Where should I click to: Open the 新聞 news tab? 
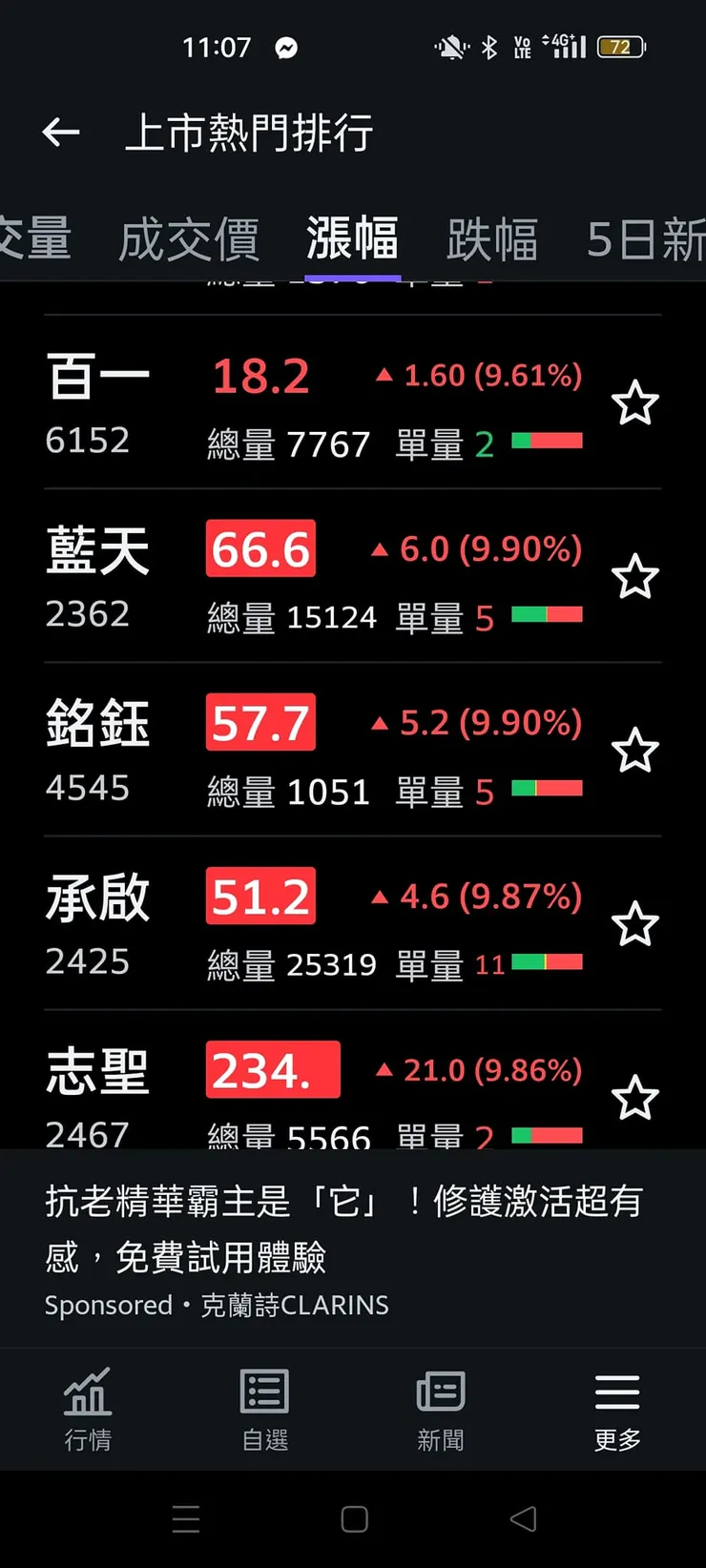pos(441,1409)
